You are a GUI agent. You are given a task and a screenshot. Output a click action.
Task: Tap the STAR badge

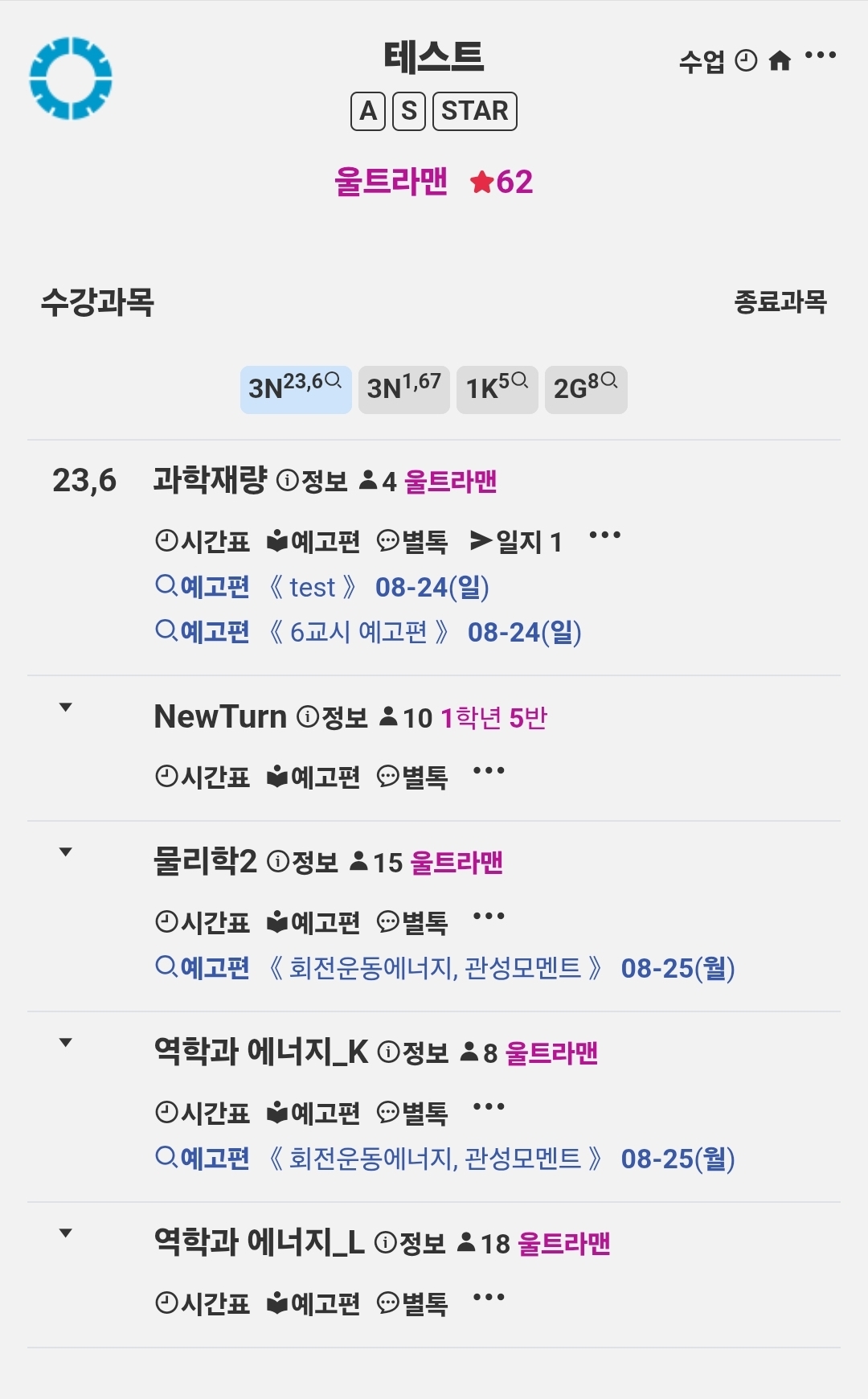point(475,111)
